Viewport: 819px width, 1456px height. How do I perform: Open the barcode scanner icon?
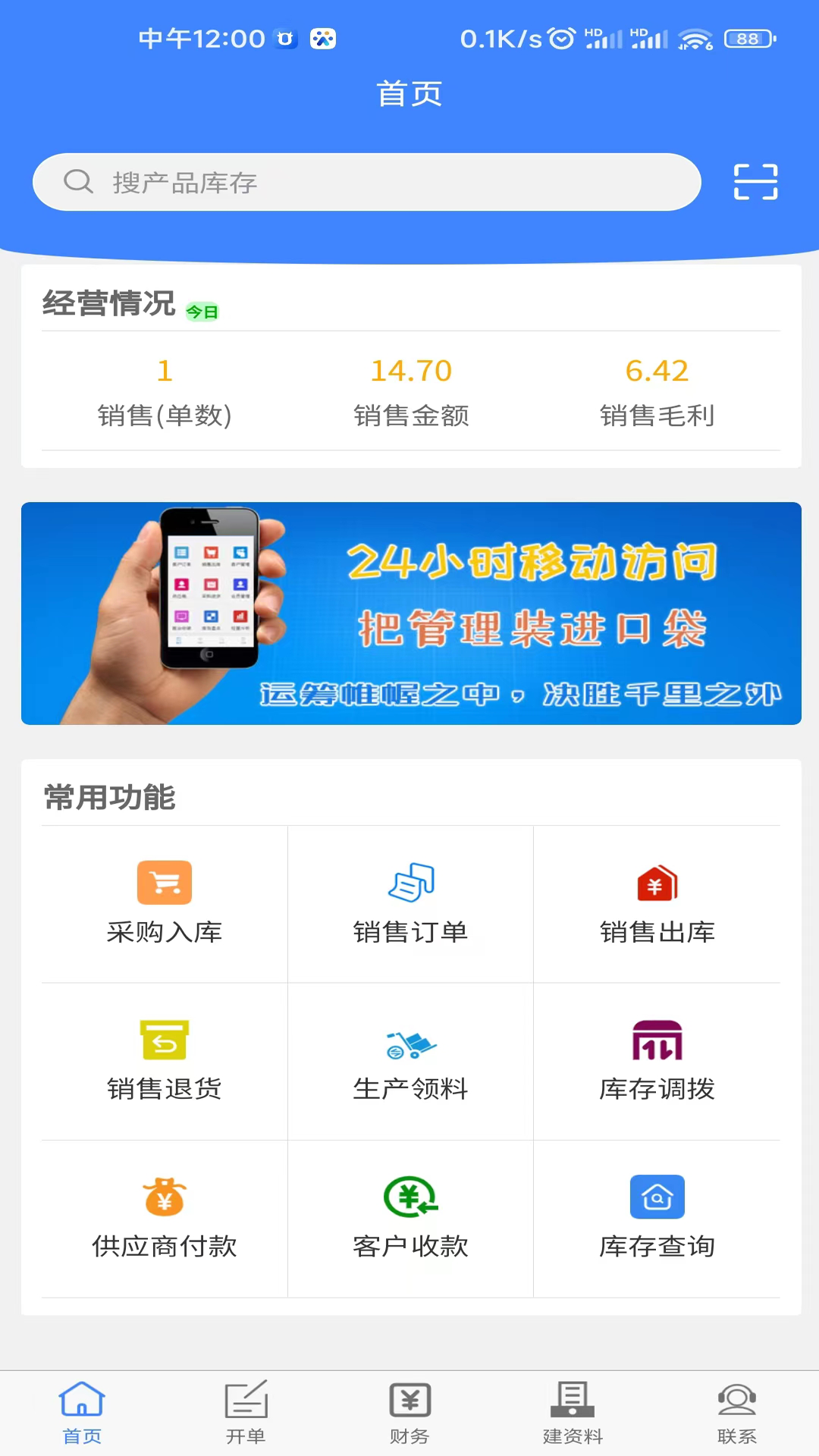click(x=755, y=182)
